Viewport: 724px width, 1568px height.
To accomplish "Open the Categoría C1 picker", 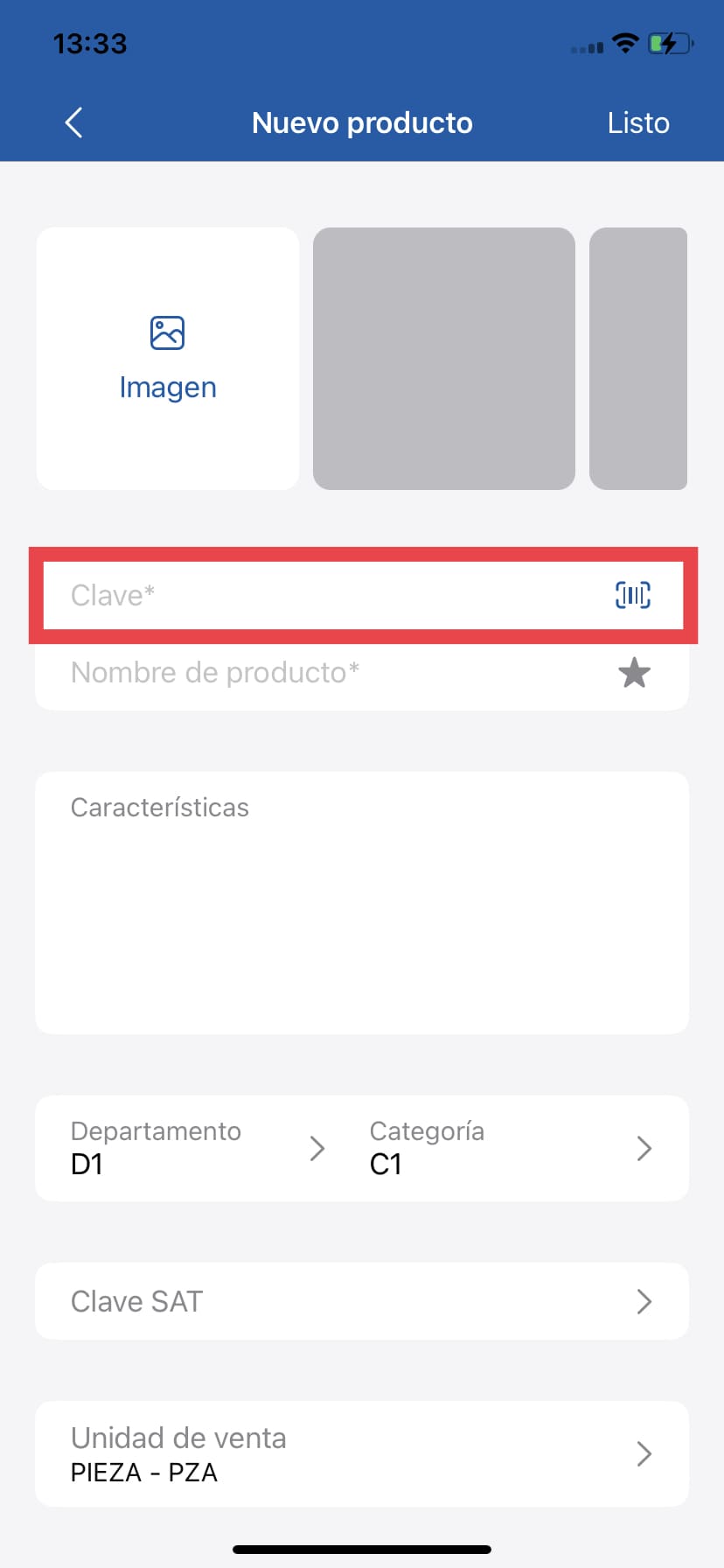I will click(507, 1148).
